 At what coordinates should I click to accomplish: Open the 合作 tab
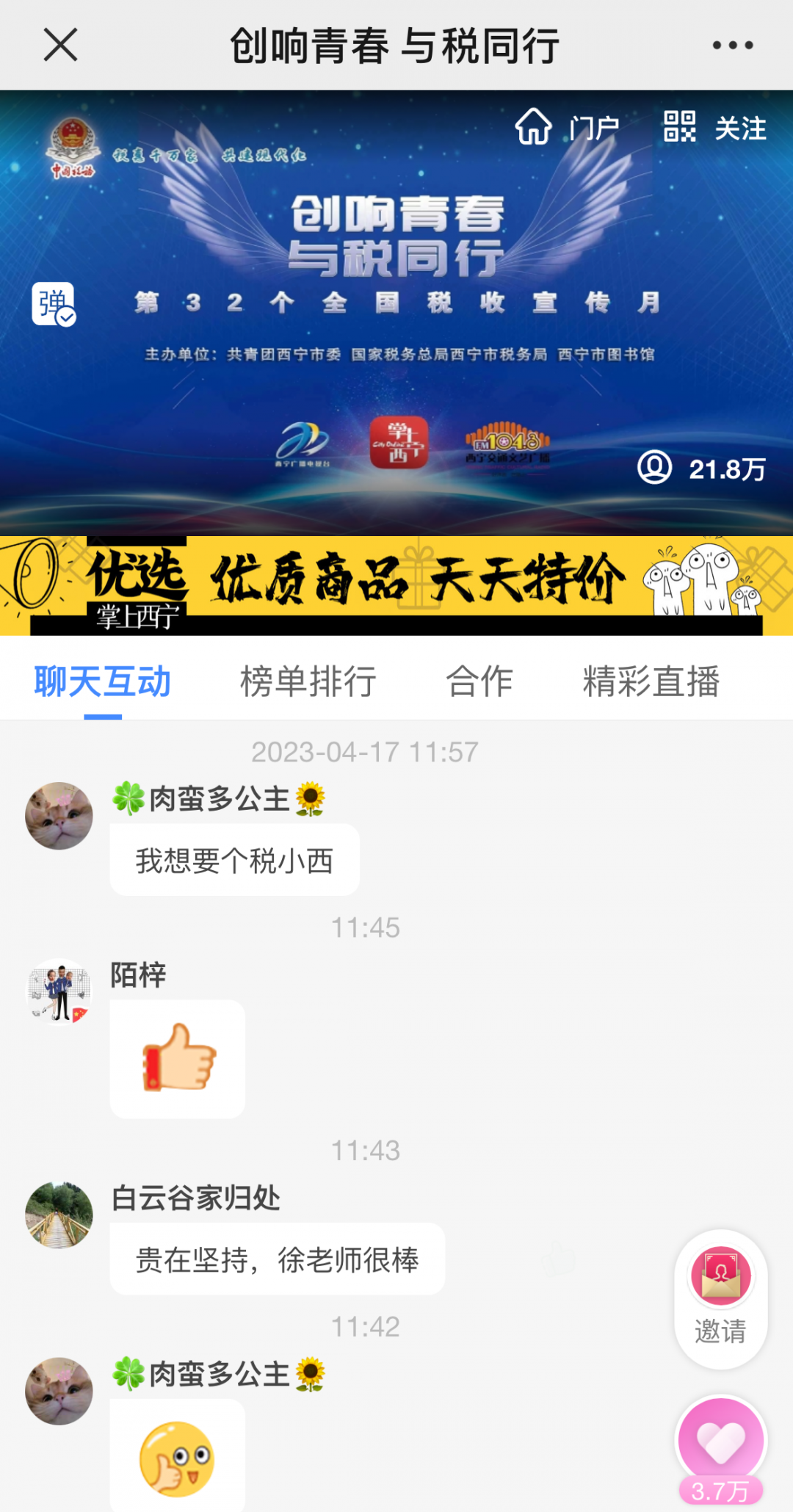(x=479, y=681)
